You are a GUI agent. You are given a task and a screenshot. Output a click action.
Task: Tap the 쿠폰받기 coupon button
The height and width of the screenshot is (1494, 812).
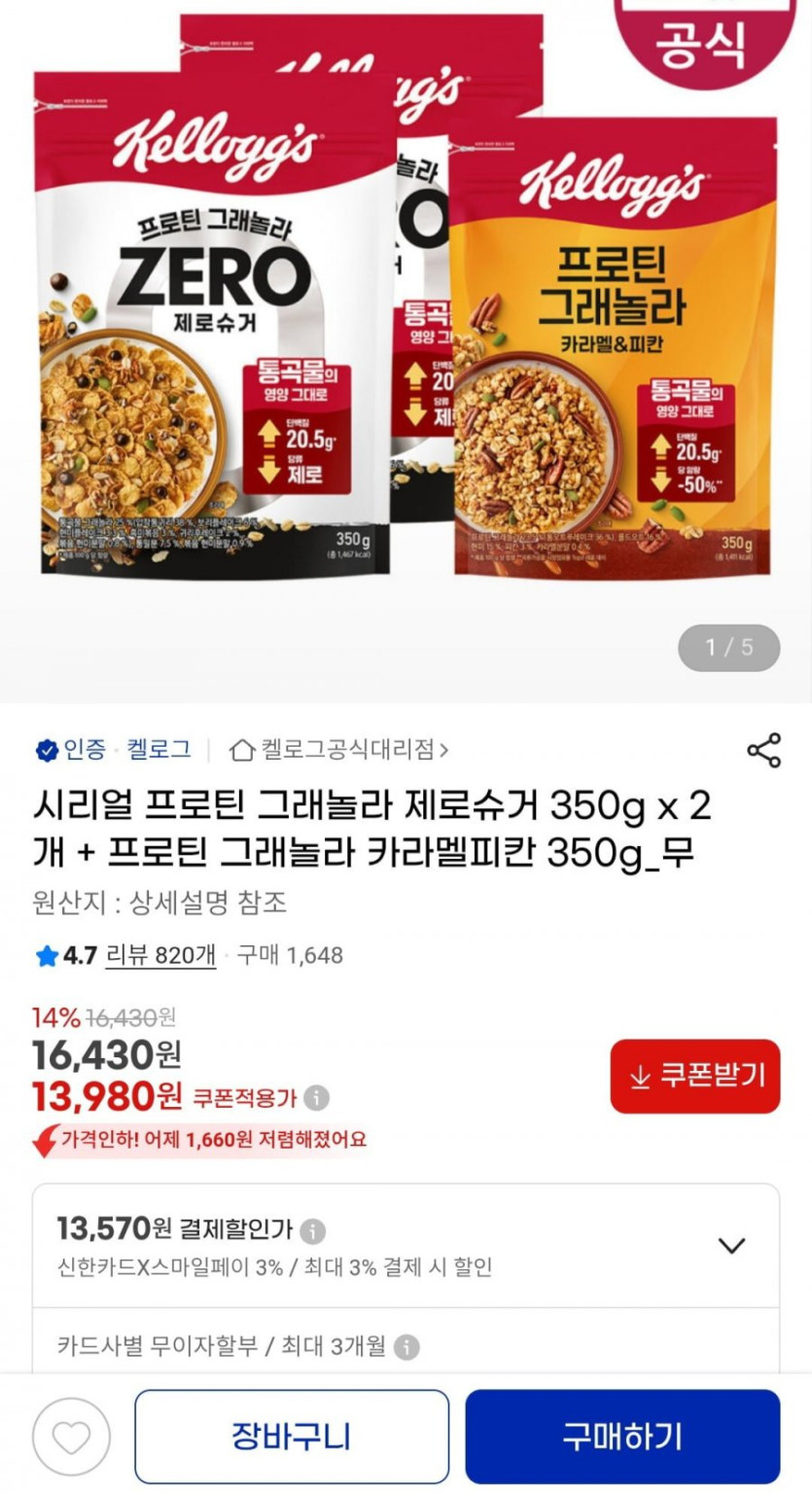pyautogui.click(x=694, y=1076)
